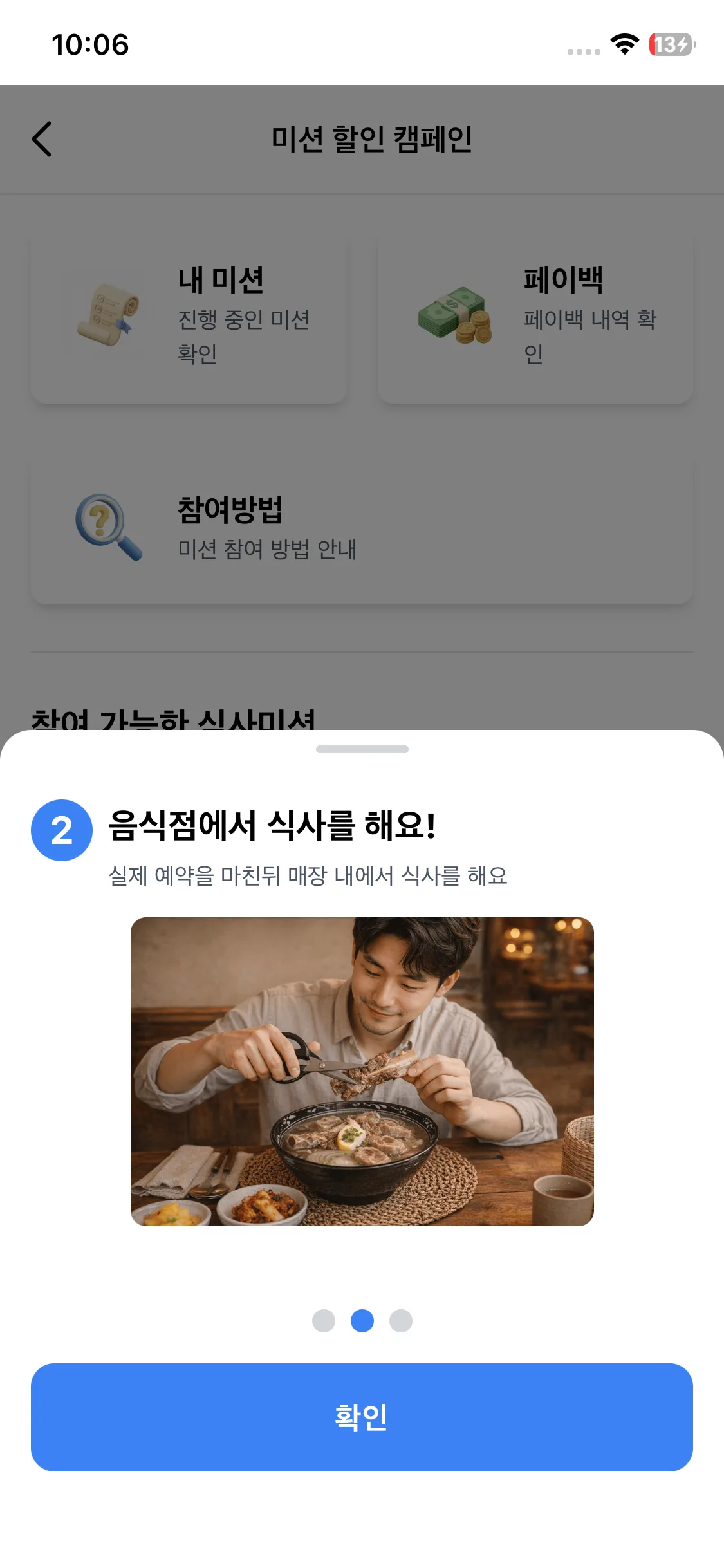
Task: Open the 참여방법 guide card
Action: 362,531
